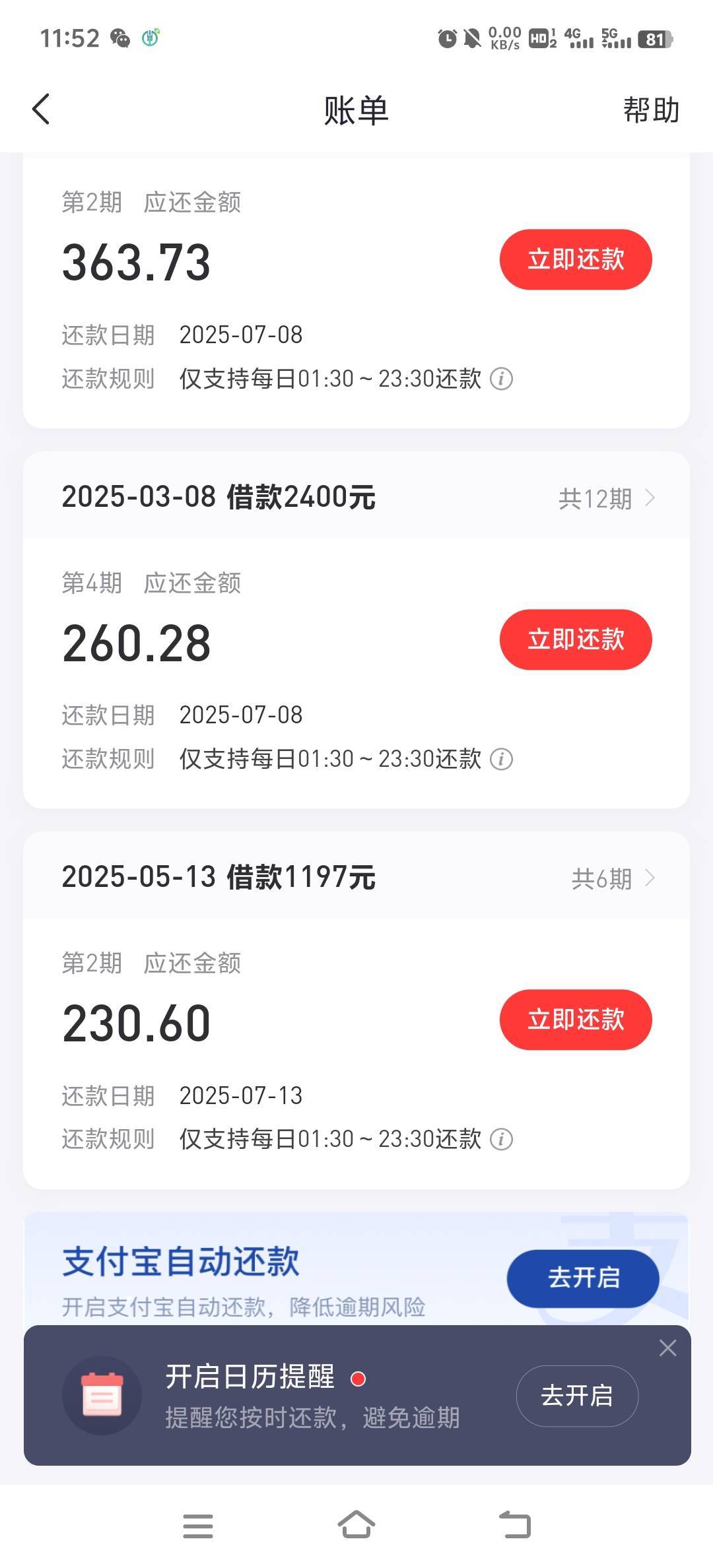This screenshot has height=1568, width=713.
Task: Tap 立即还款 for the 260.28 bill
Action: [x=576, y=639]
